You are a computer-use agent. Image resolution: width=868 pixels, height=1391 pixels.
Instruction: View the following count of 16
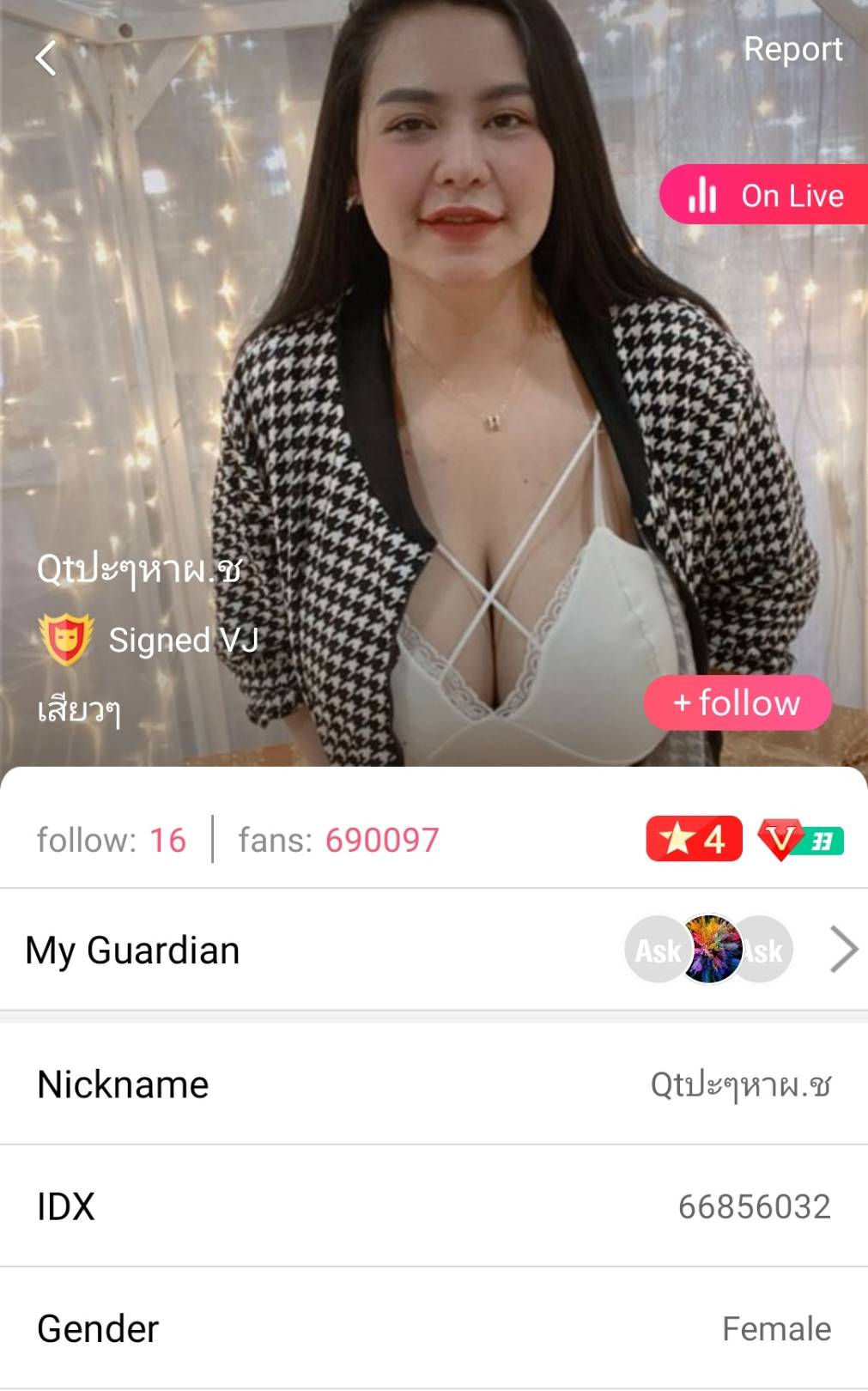(112, 840)
